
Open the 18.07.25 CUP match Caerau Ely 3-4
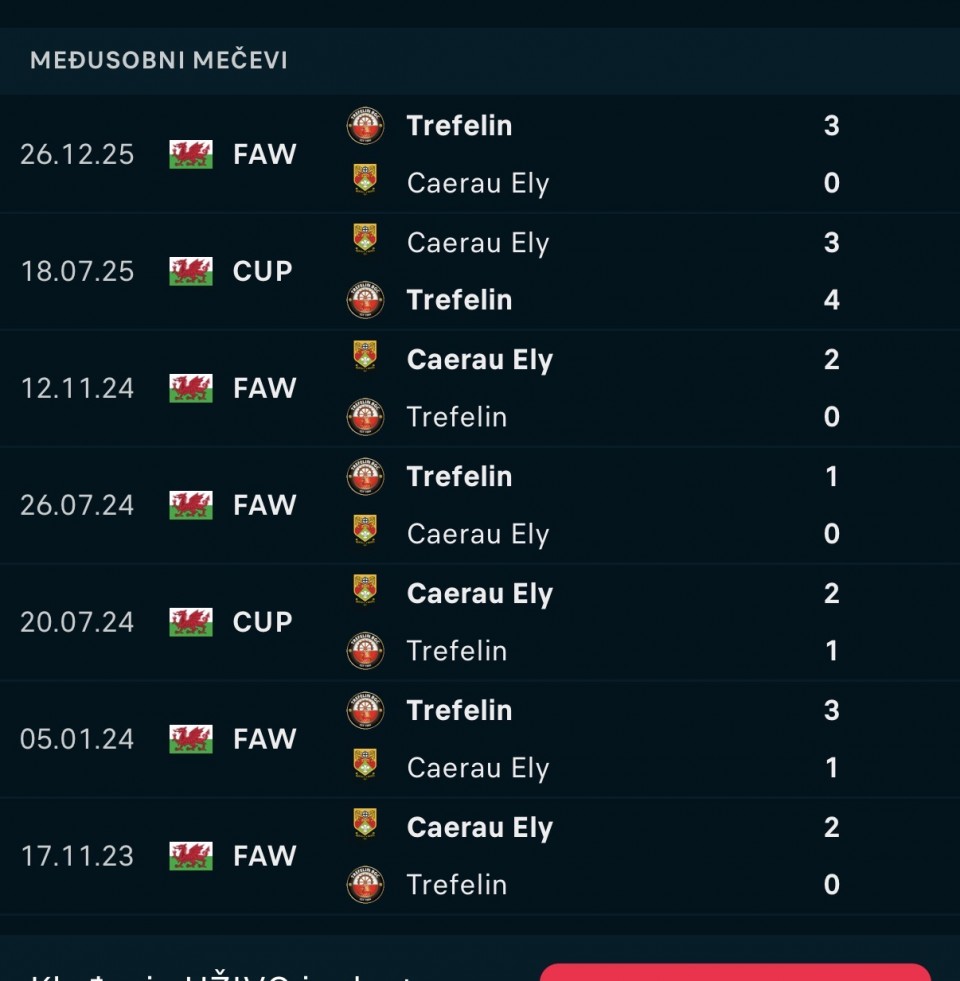point(480,271)
